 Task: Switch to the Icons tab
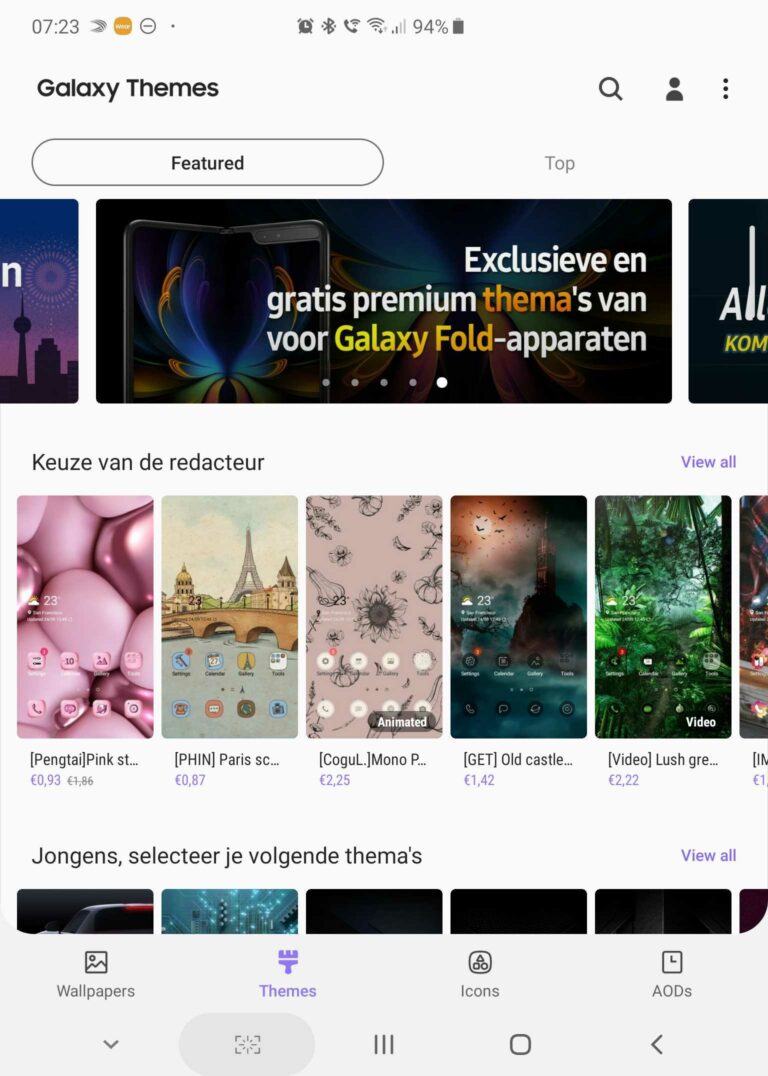[x=480, y=974]
